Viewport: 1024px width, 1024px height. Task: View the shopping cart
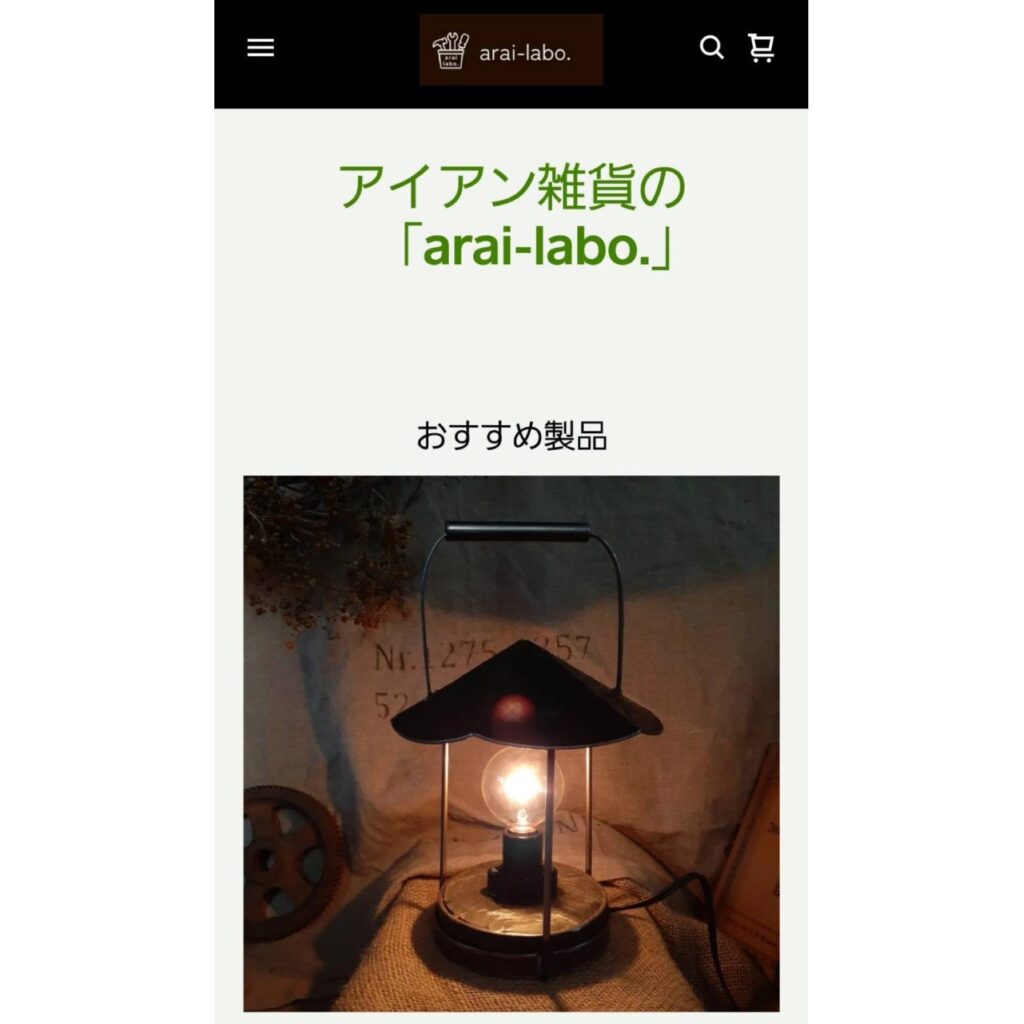(x=762, y=48)
